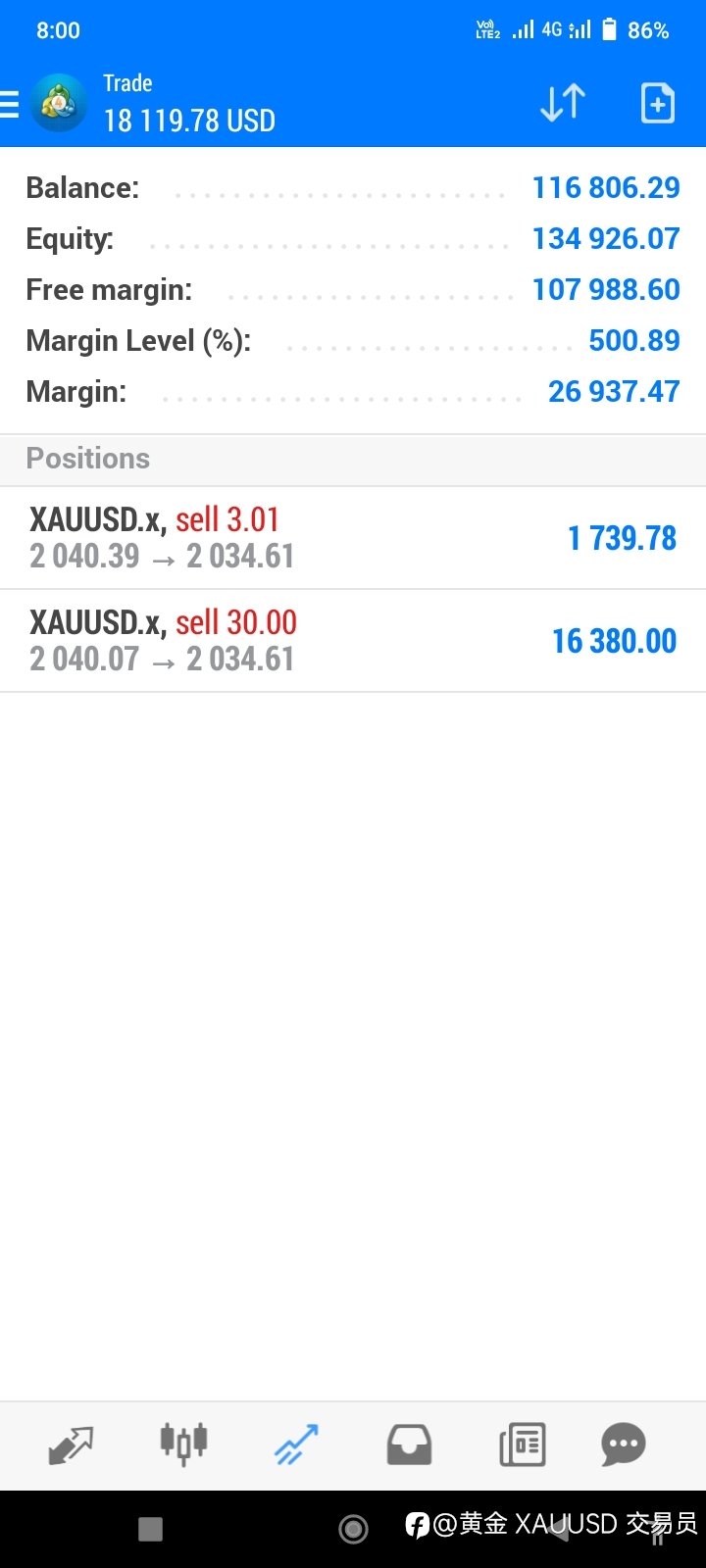
Task: Switch to the Chart tab
Action: [183, 1444]
